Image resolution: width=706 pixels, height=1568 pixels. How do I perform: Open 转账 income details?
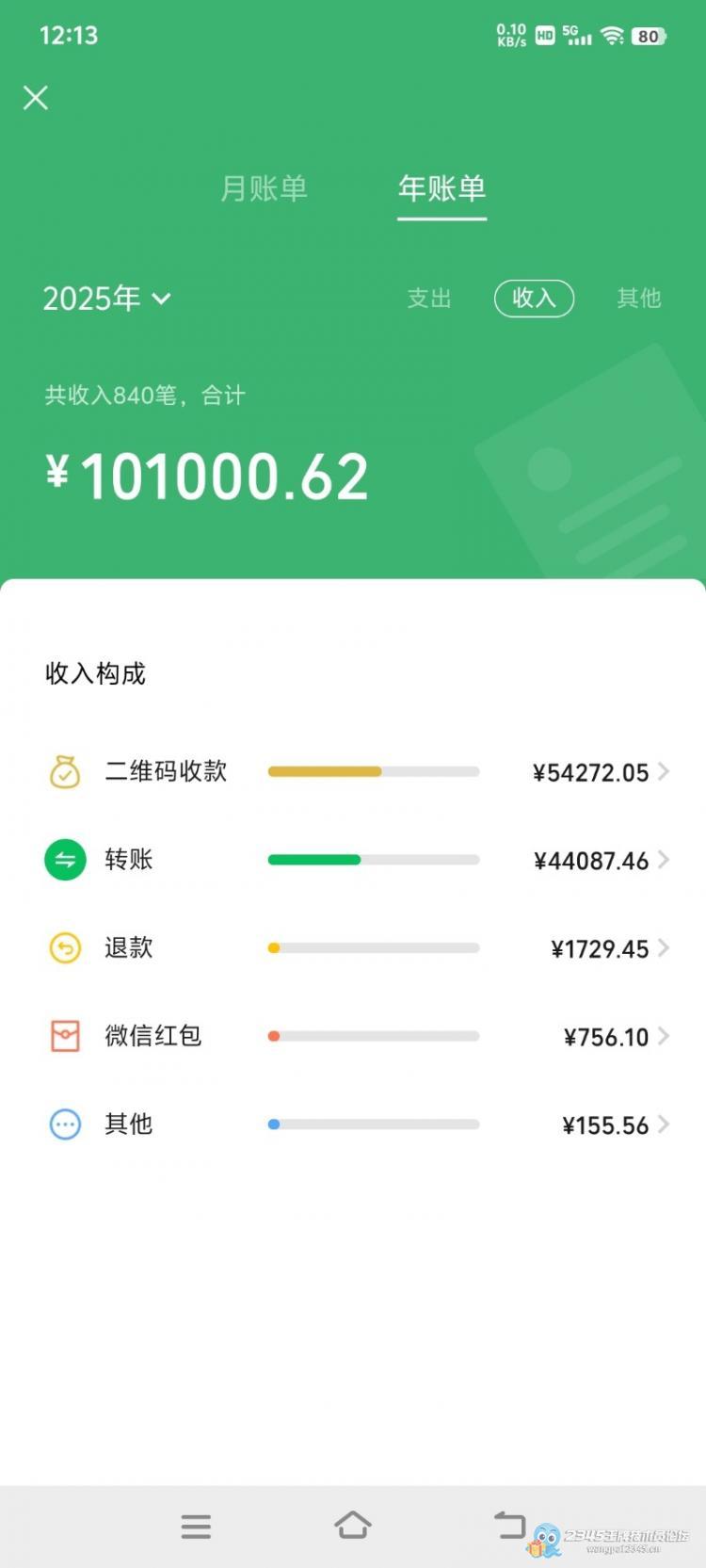point(358,860)
